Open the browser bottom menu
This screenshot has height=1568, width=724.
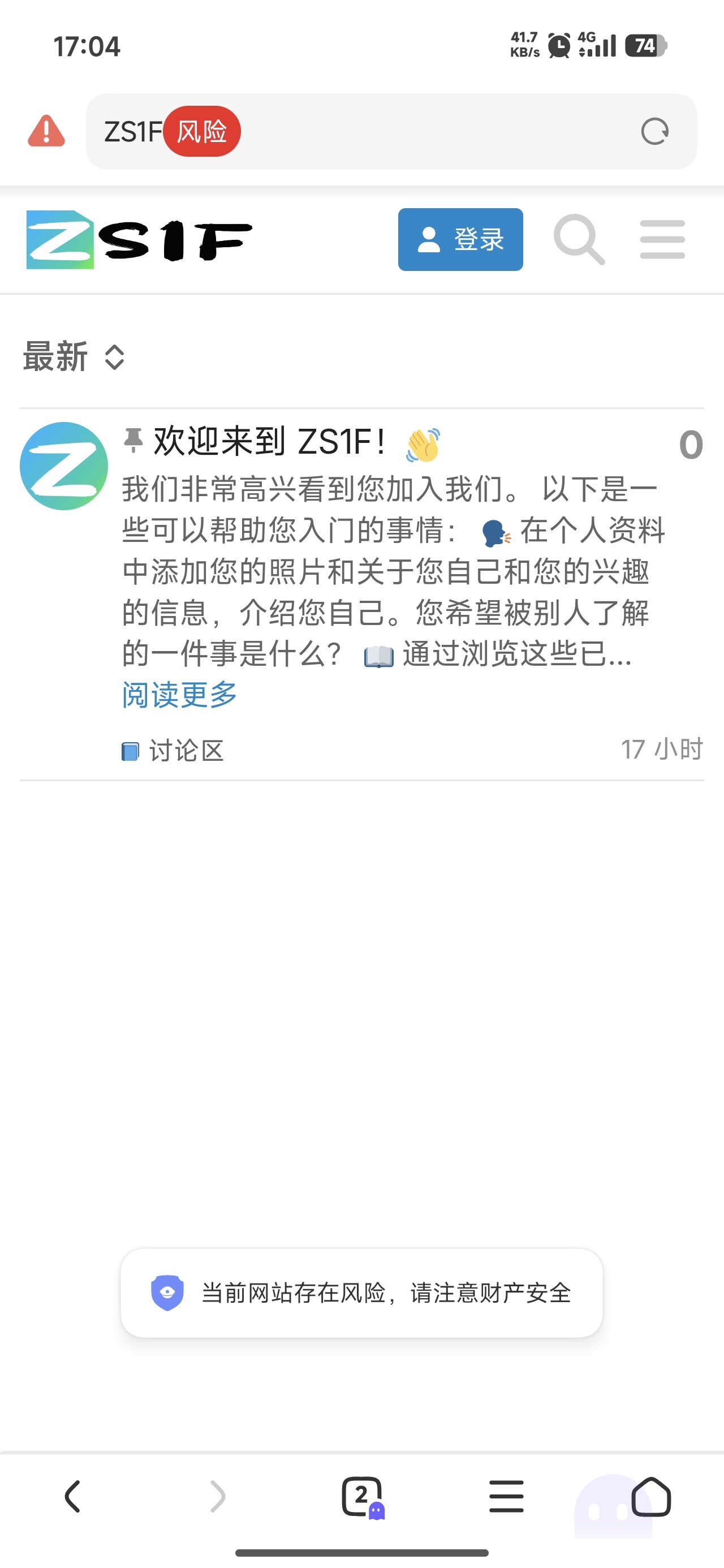coord(506,1496)
